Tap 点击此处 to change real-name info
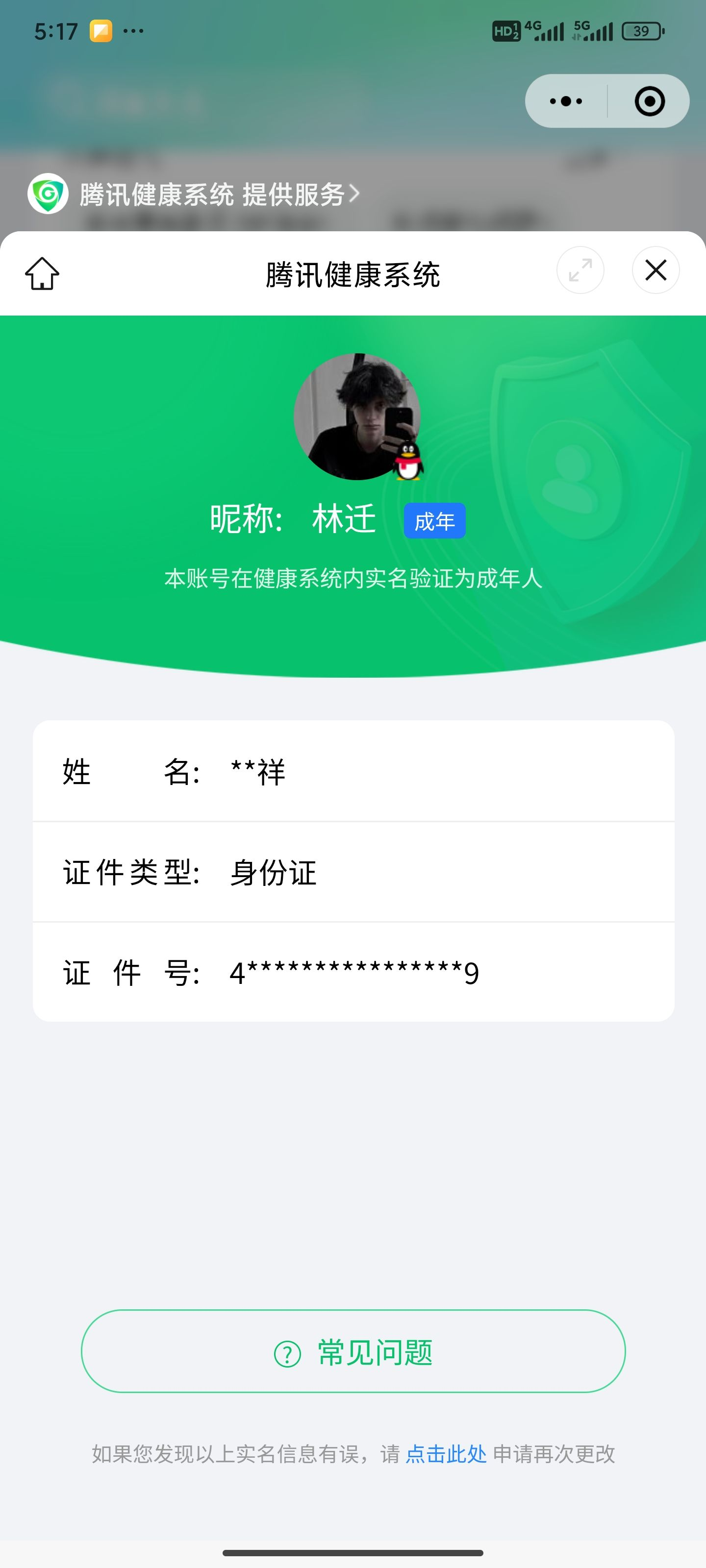 pos(446,1454)
